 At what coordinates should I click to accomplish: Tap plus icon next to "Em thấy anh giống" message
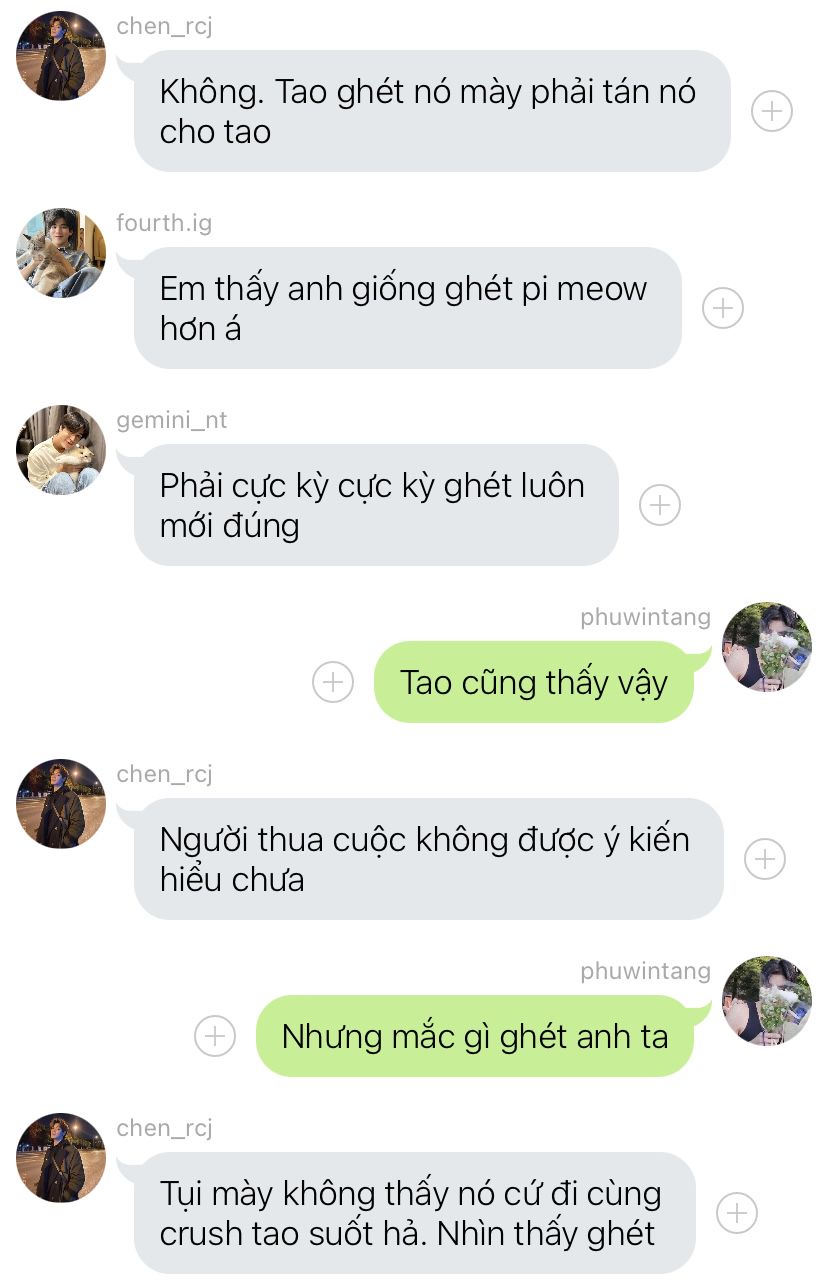pos(722,308)
